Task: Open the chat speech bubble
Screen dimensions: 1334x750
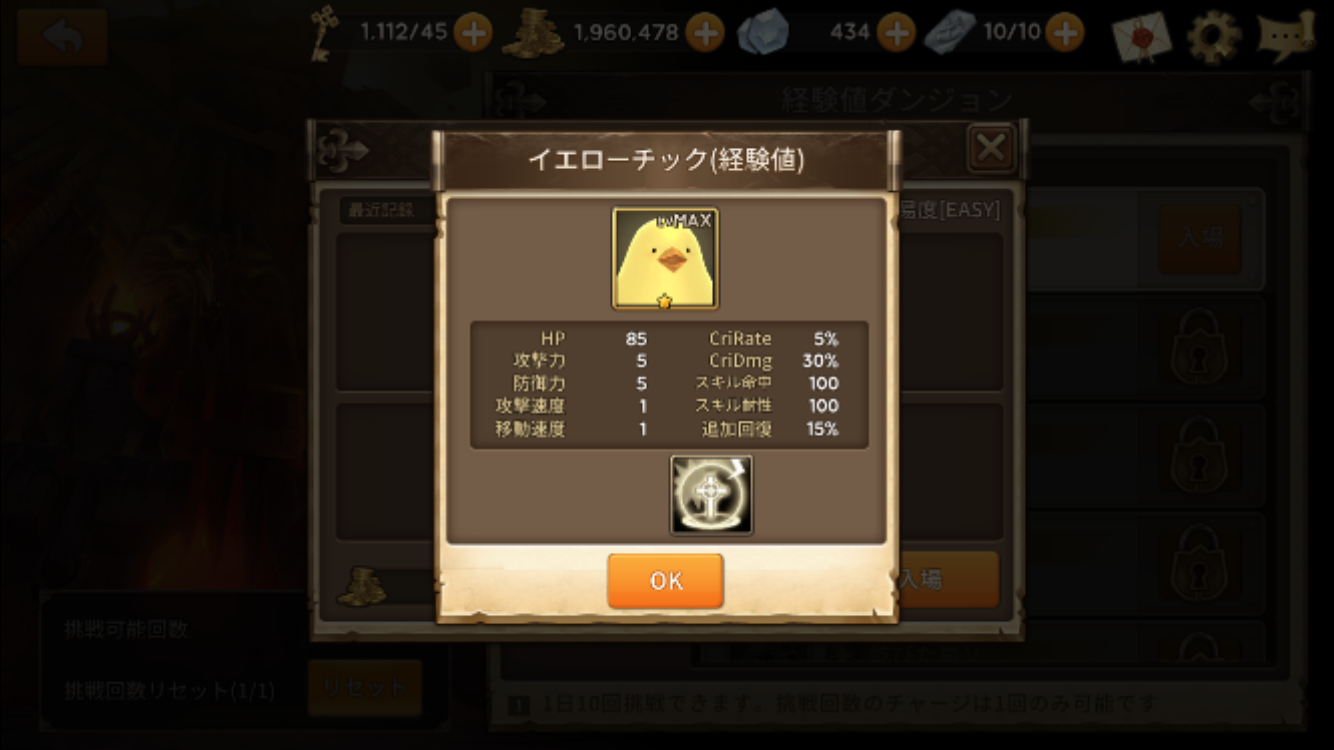Action: coord(1285,38)
